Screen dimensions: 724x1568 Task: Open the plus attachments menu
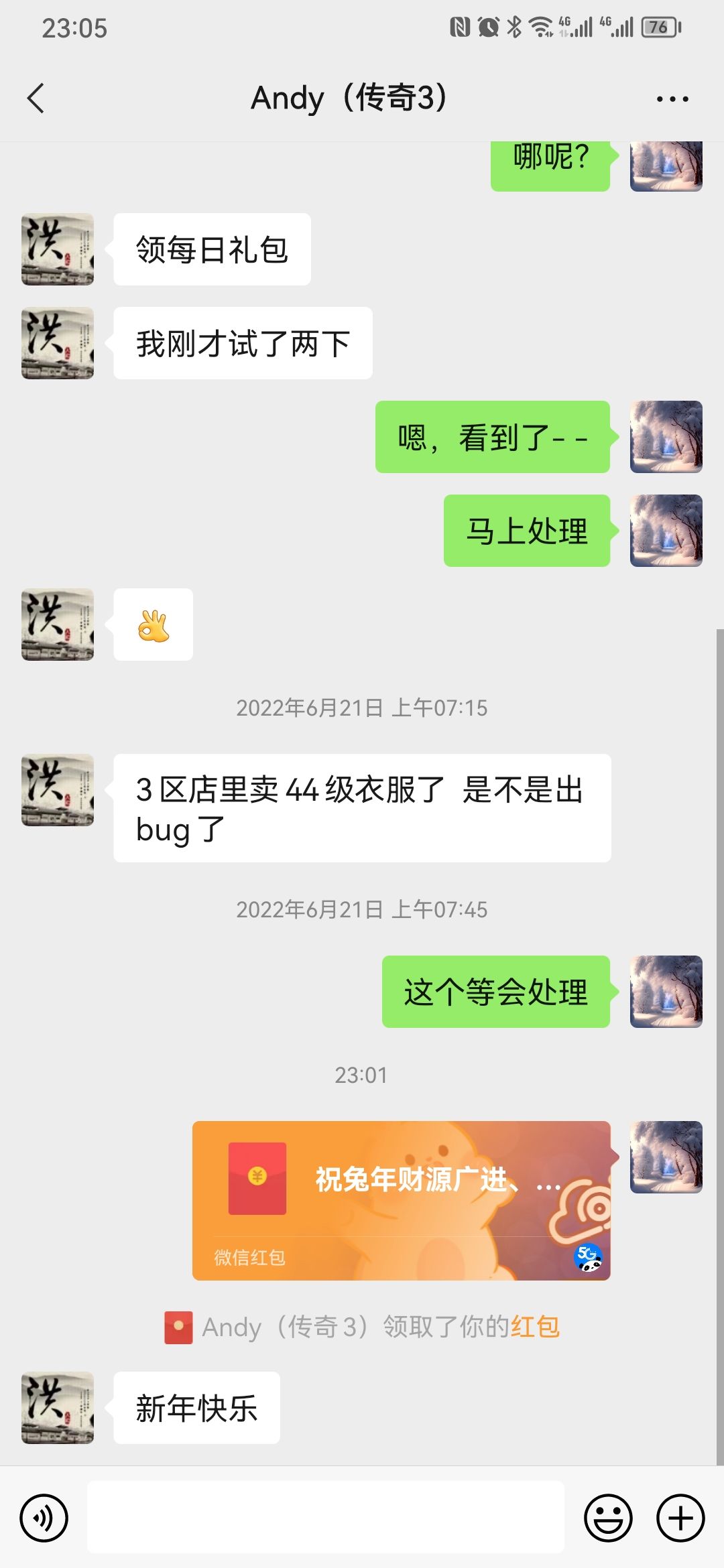[680, 1517]
